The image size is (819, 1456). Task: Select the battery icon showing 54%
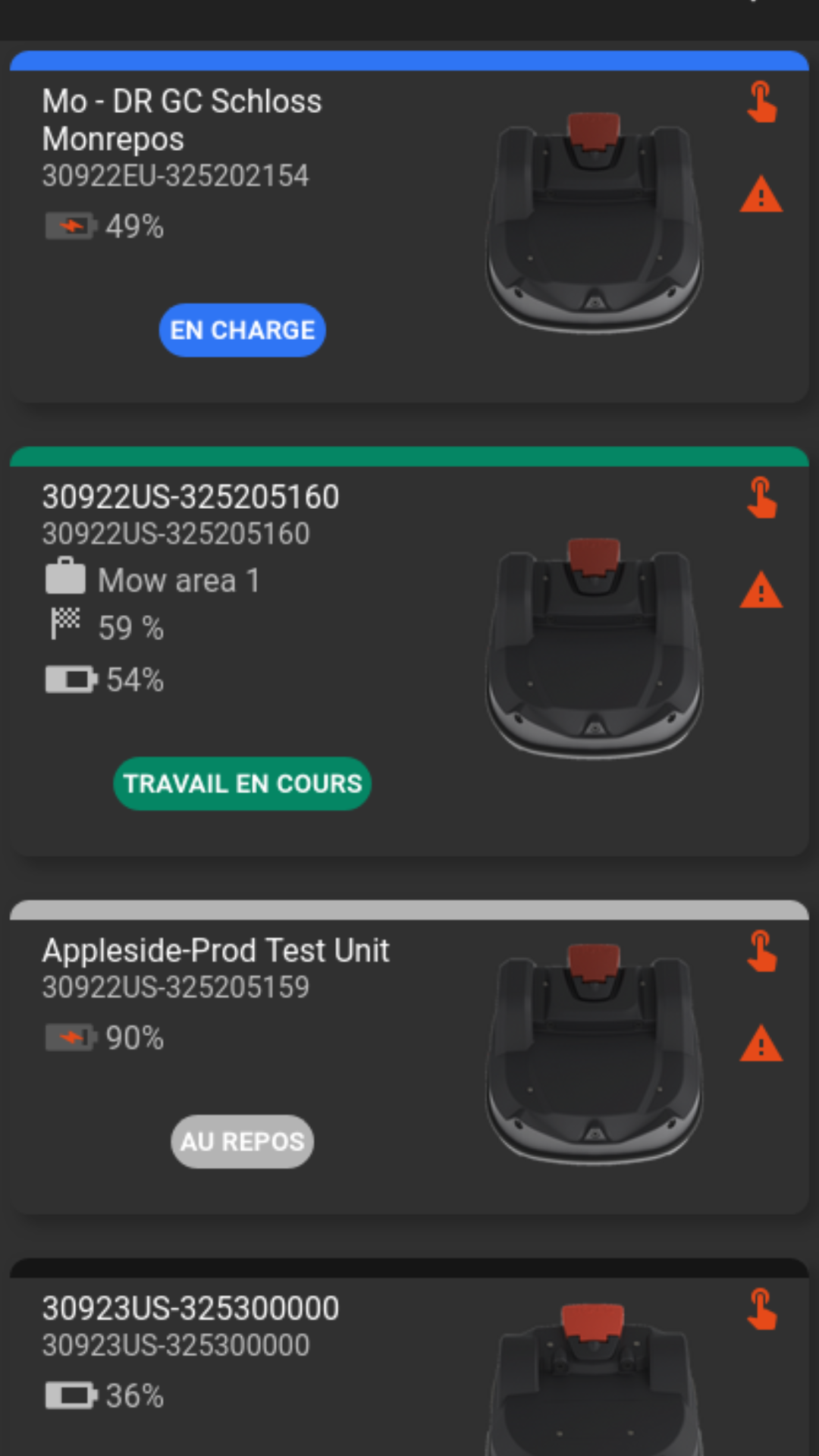pos(70,679)
